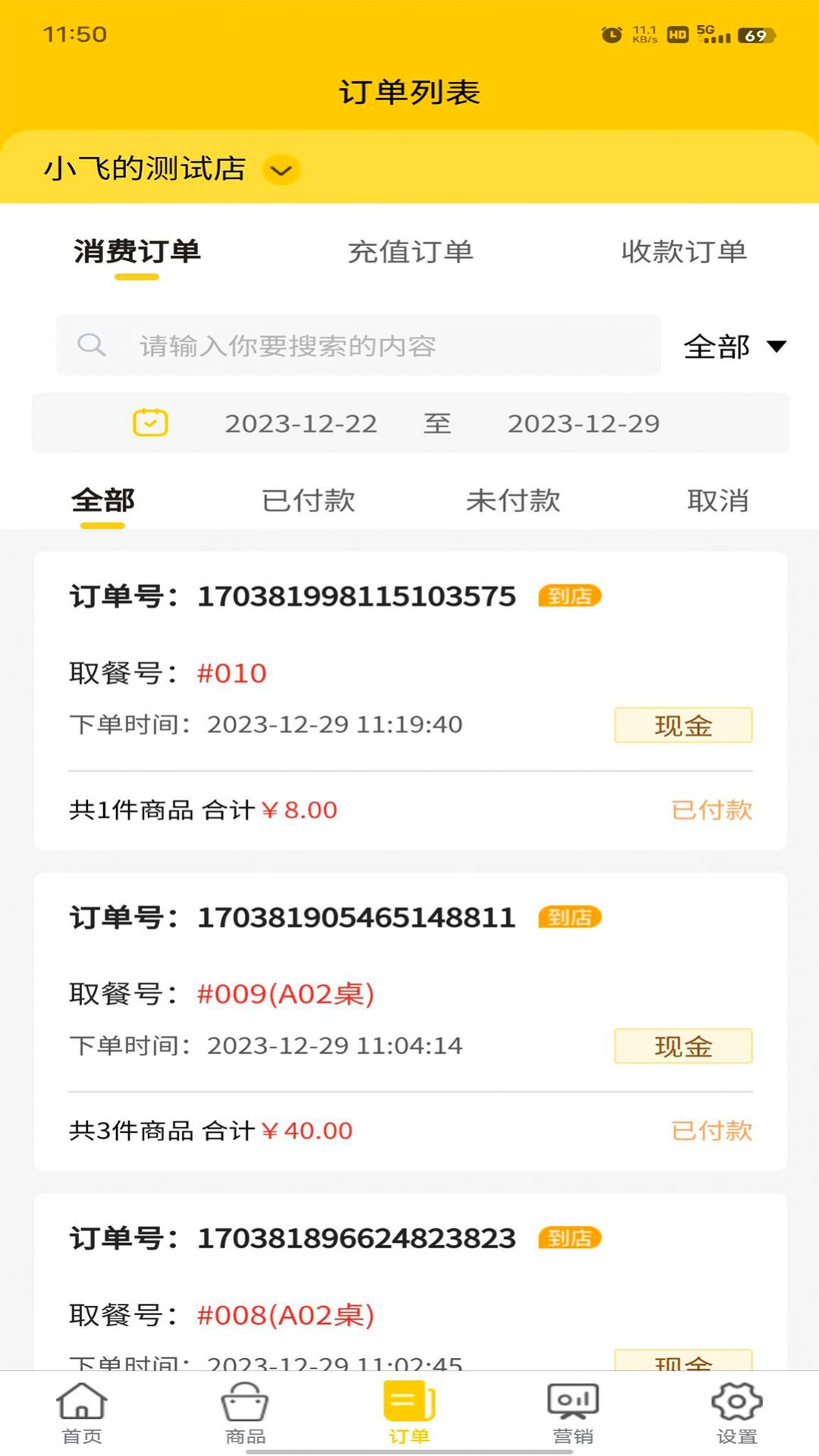The width and height of the screenshot is (819, 1456).
Task: Expand the 小飞的测试店 store selector
Action: 281,169
